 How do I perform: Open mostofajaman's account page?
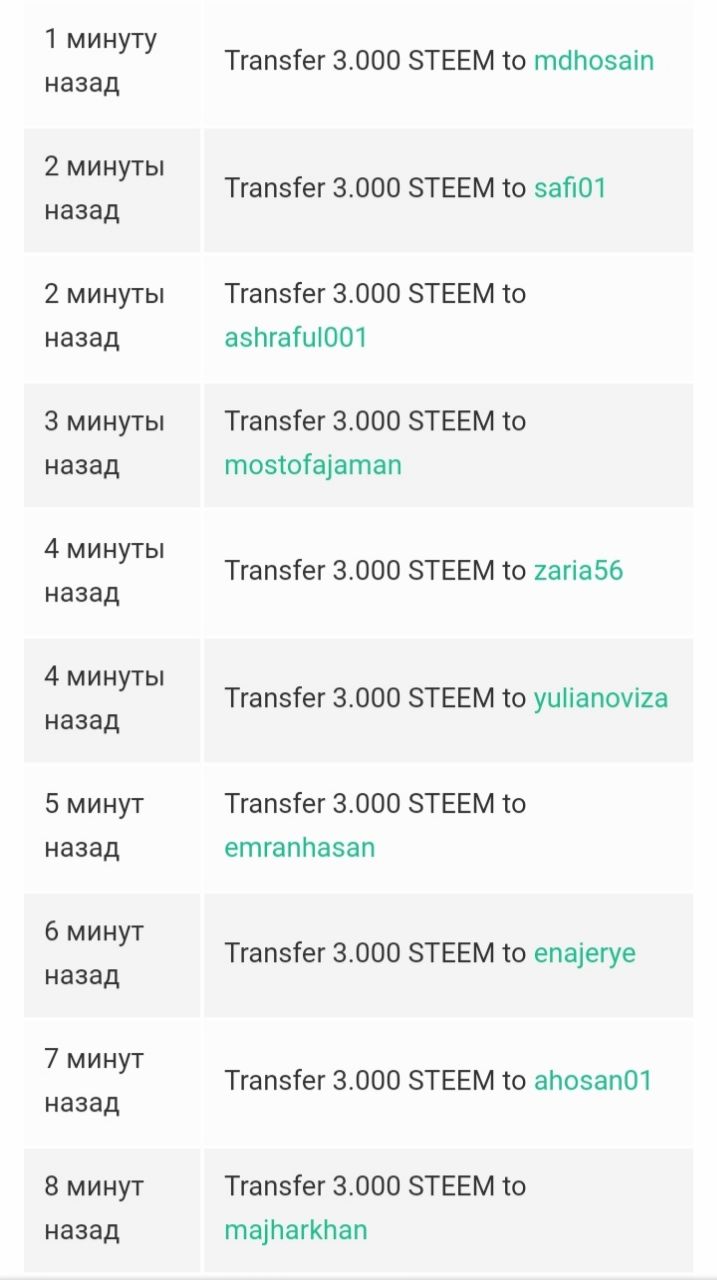tap(313, 465)
